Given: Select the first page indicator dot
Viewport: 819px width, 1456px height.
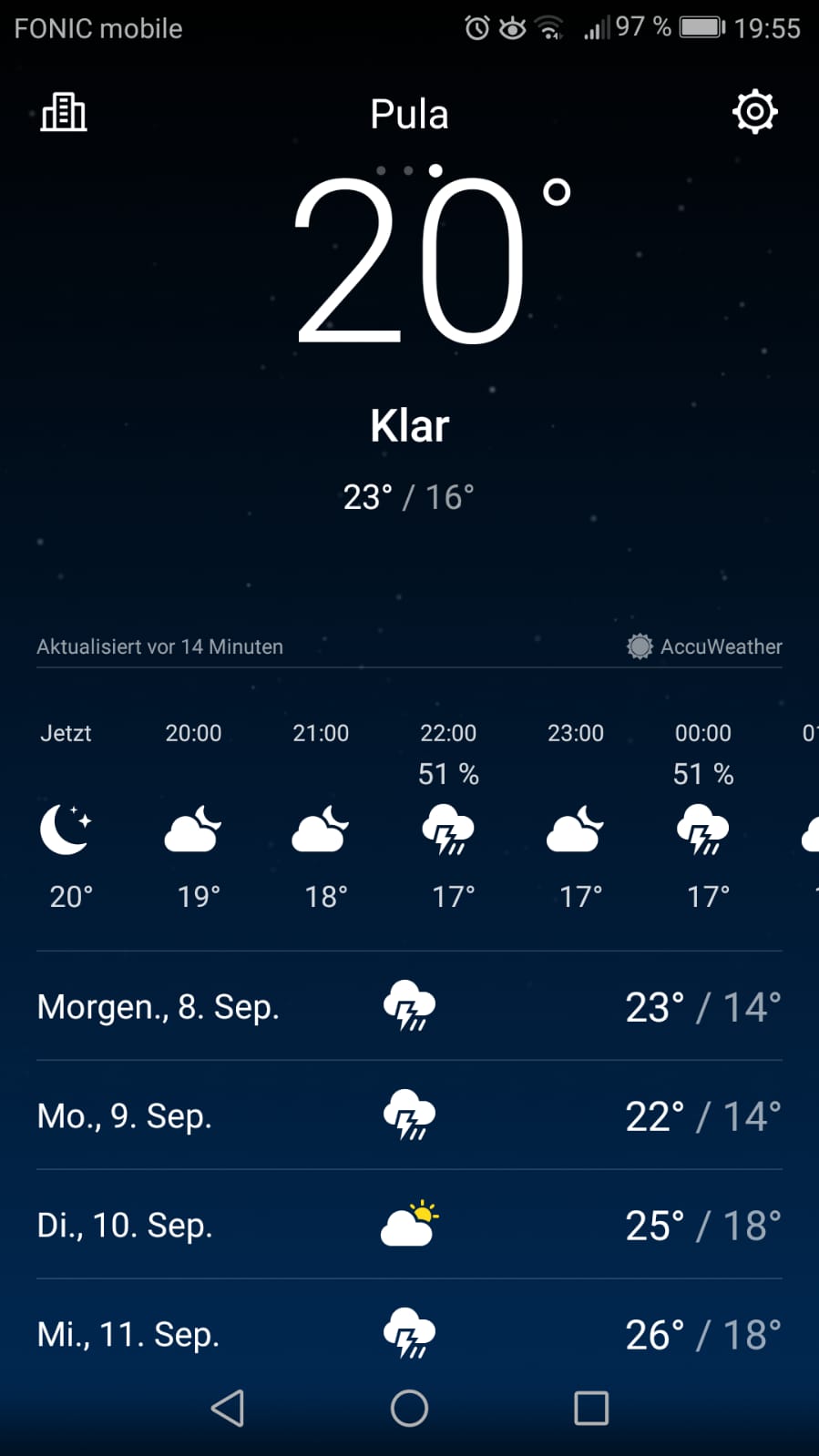Looking at the screenshot, I should pos(383,169).
